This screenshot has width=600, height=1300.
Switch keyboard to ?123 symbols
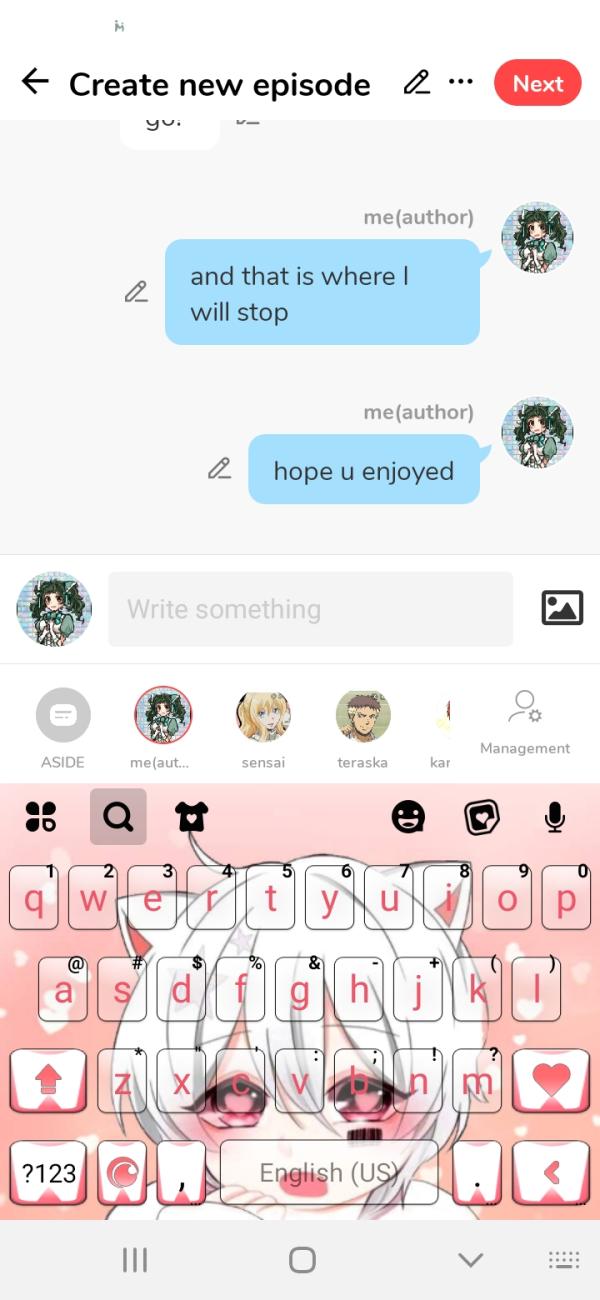[x=49, y=1173]
